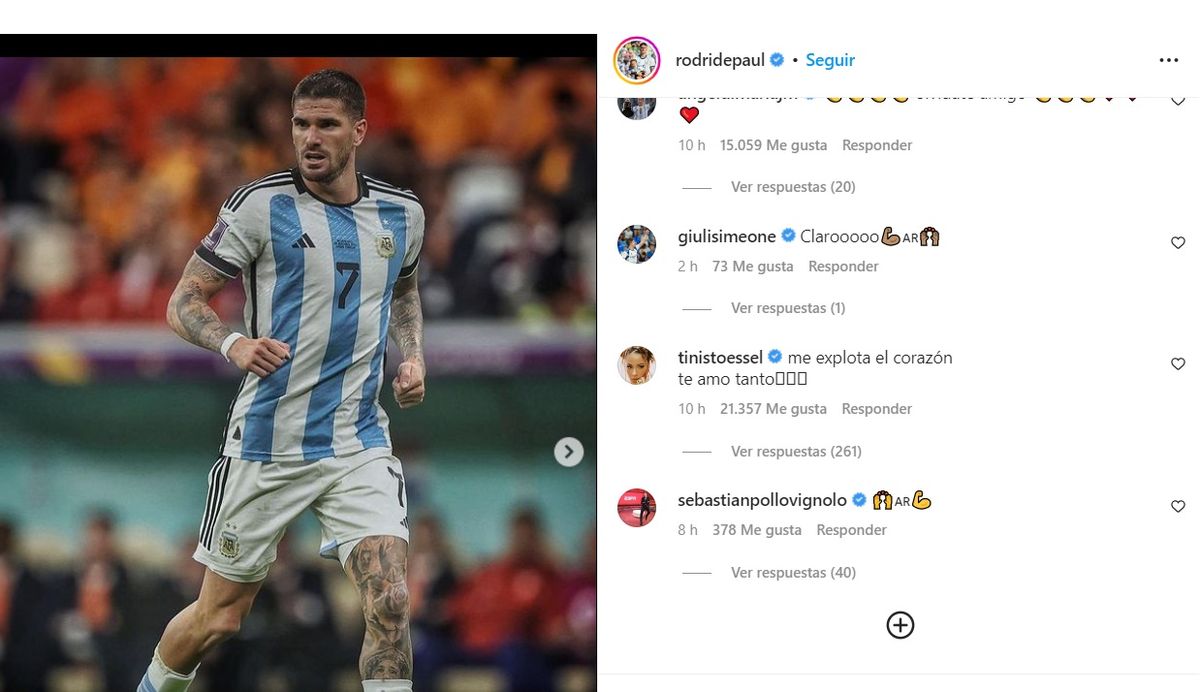Follow rodridepaul with the Seguir button
The image size is (1200, 692).
830,60
